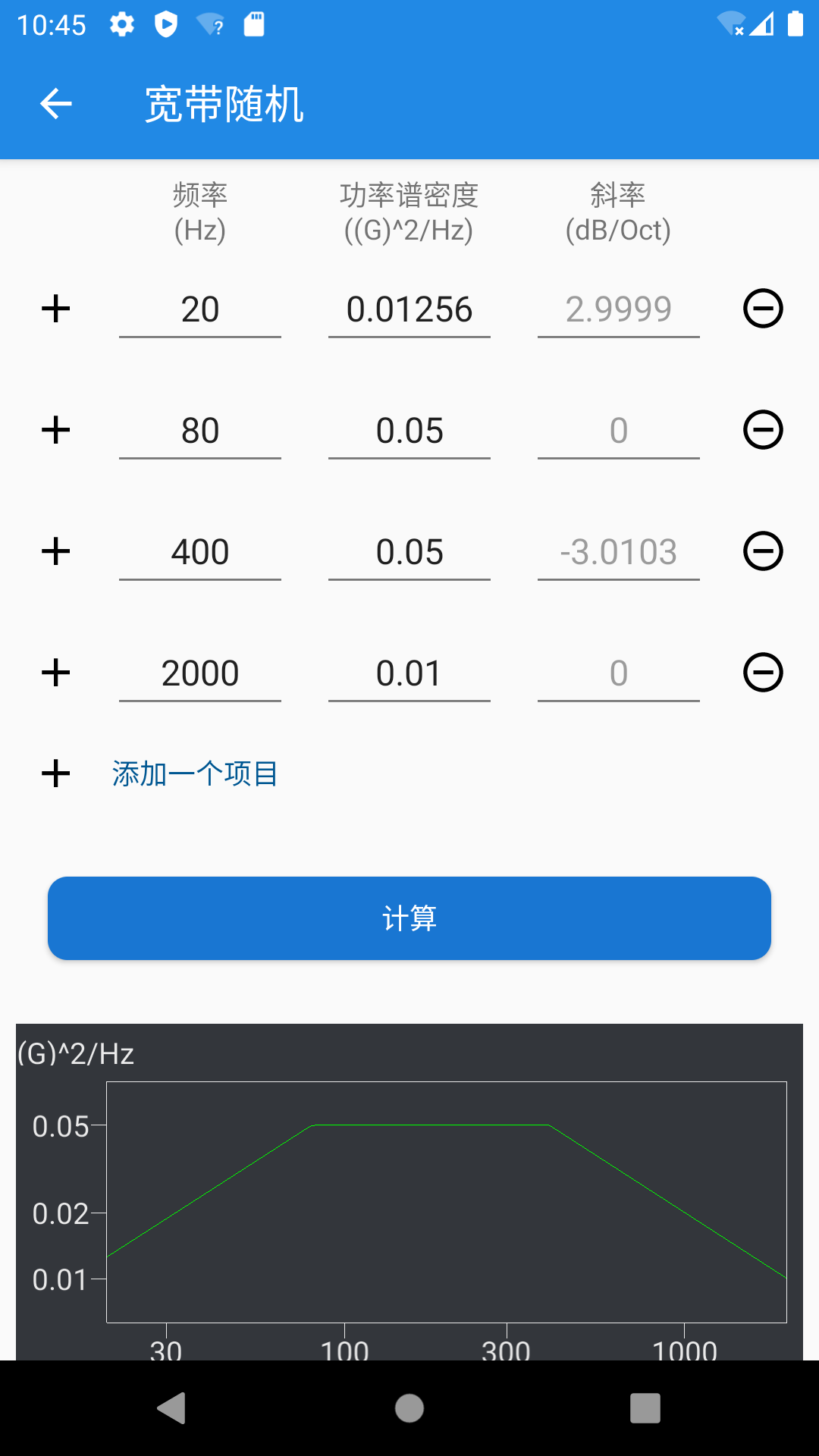Select the slope field showing -3.0103

click(619, 552)
